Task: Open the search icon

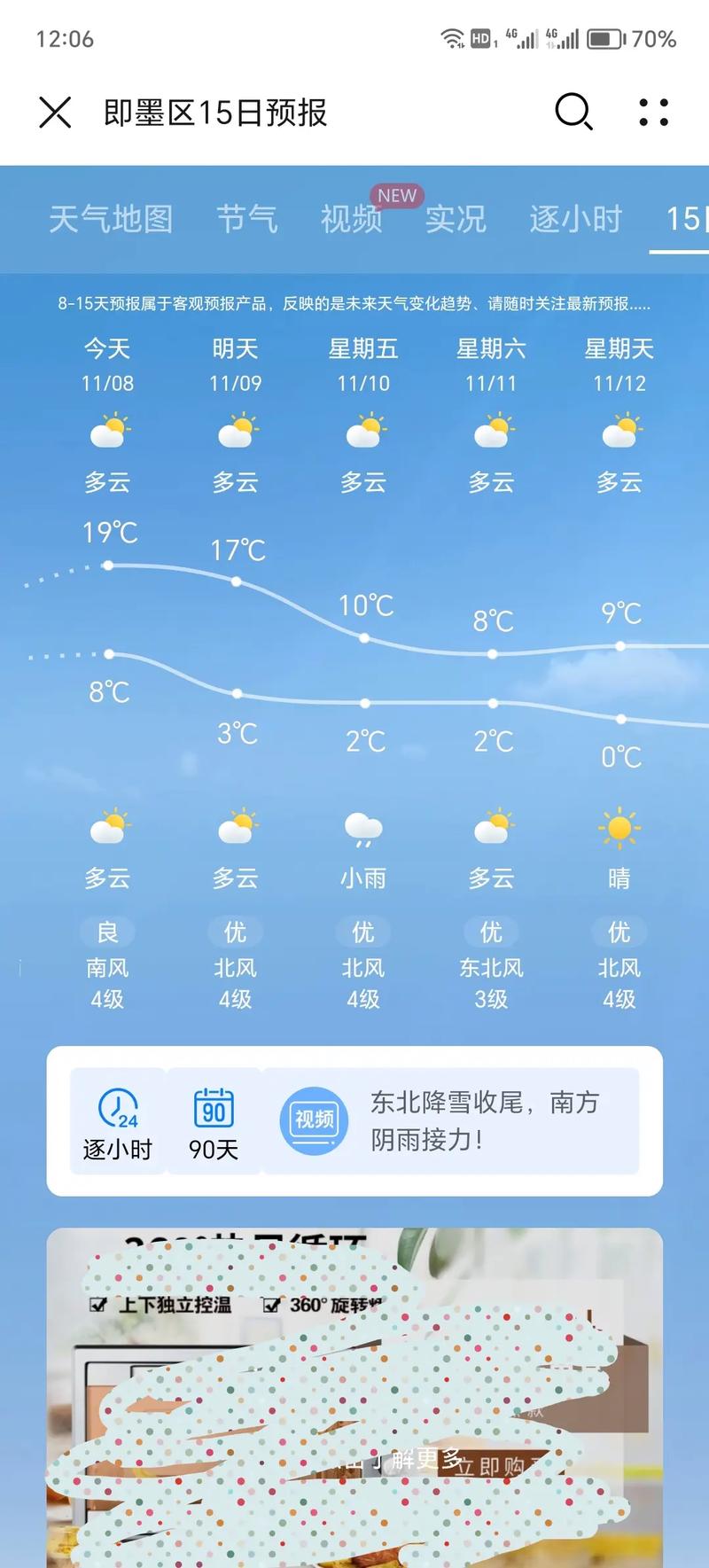Action: click(573, 113)
